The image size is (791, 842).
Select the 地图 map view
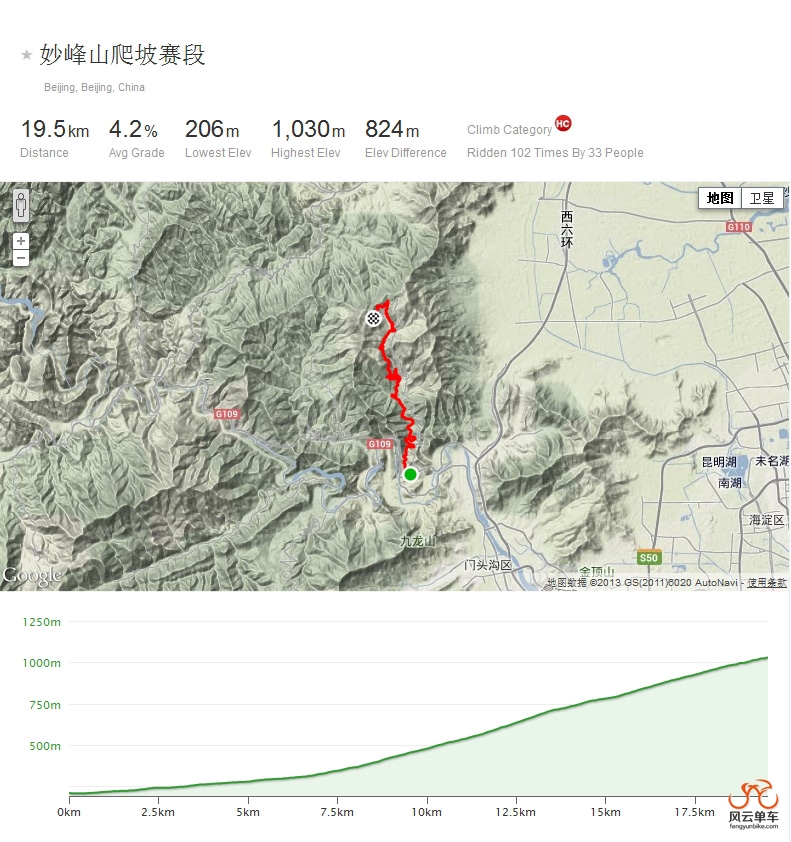coord(720,198)
